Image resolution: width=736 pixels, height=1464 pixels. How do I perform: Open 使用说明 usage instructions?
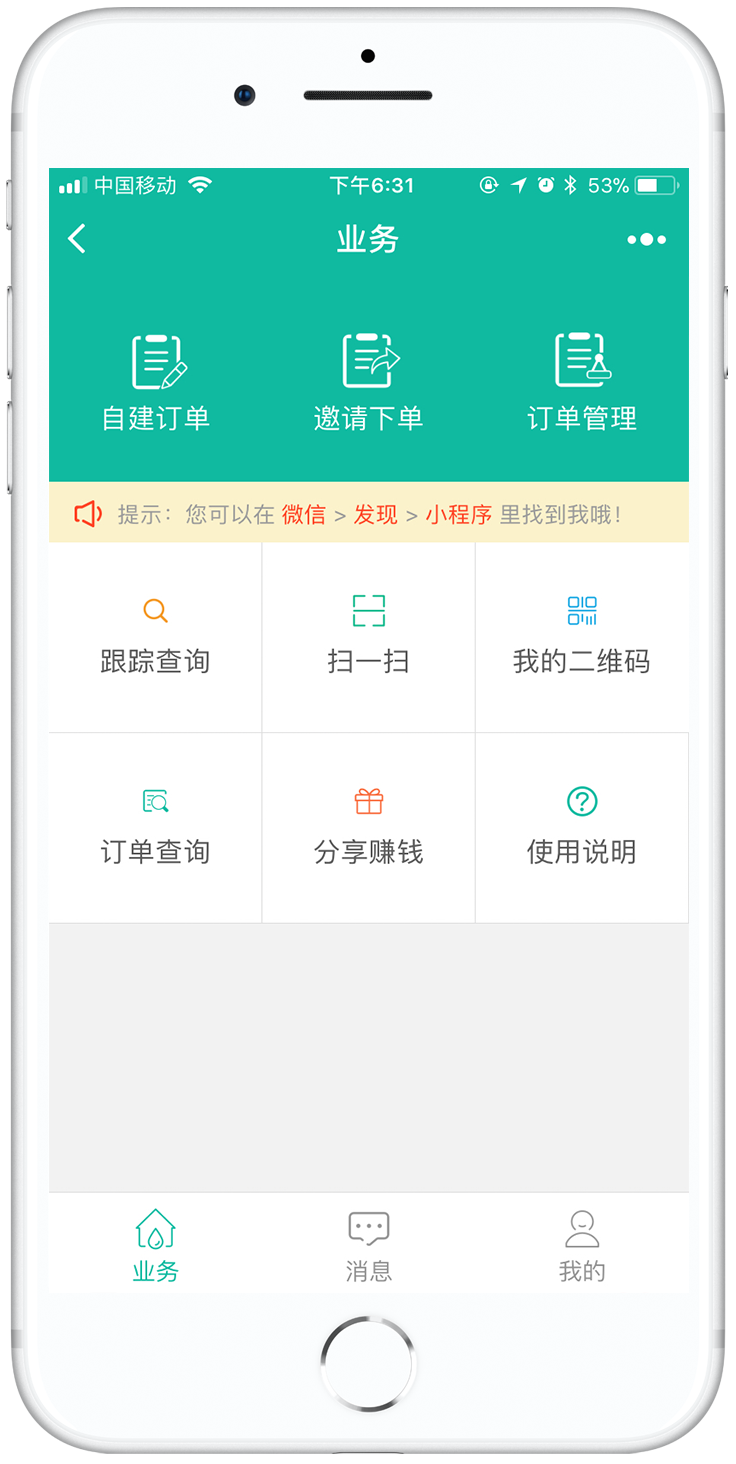coord(582,828)
